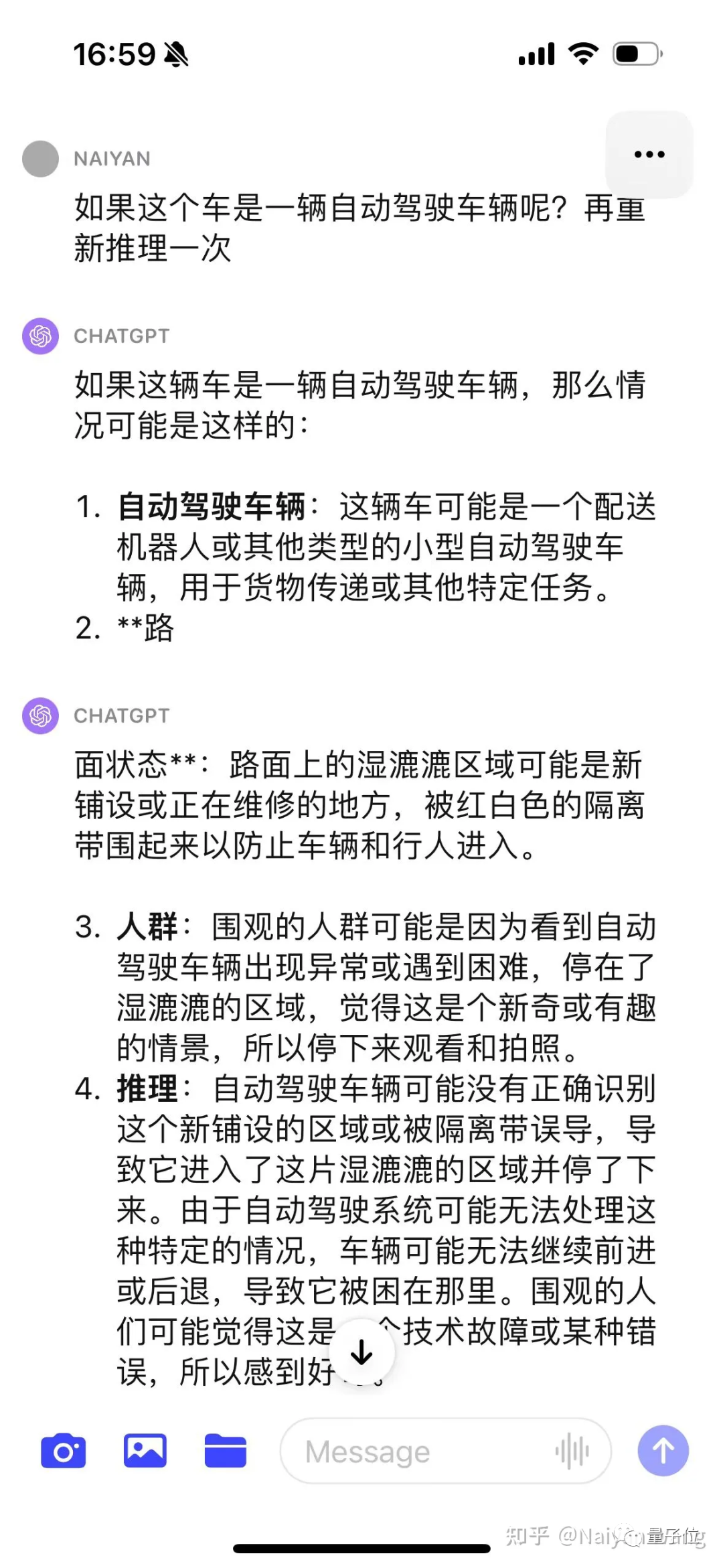The image size is (723, 1568).
Task: Tap the cellular signal bars icon
Action: pos(536,54)
